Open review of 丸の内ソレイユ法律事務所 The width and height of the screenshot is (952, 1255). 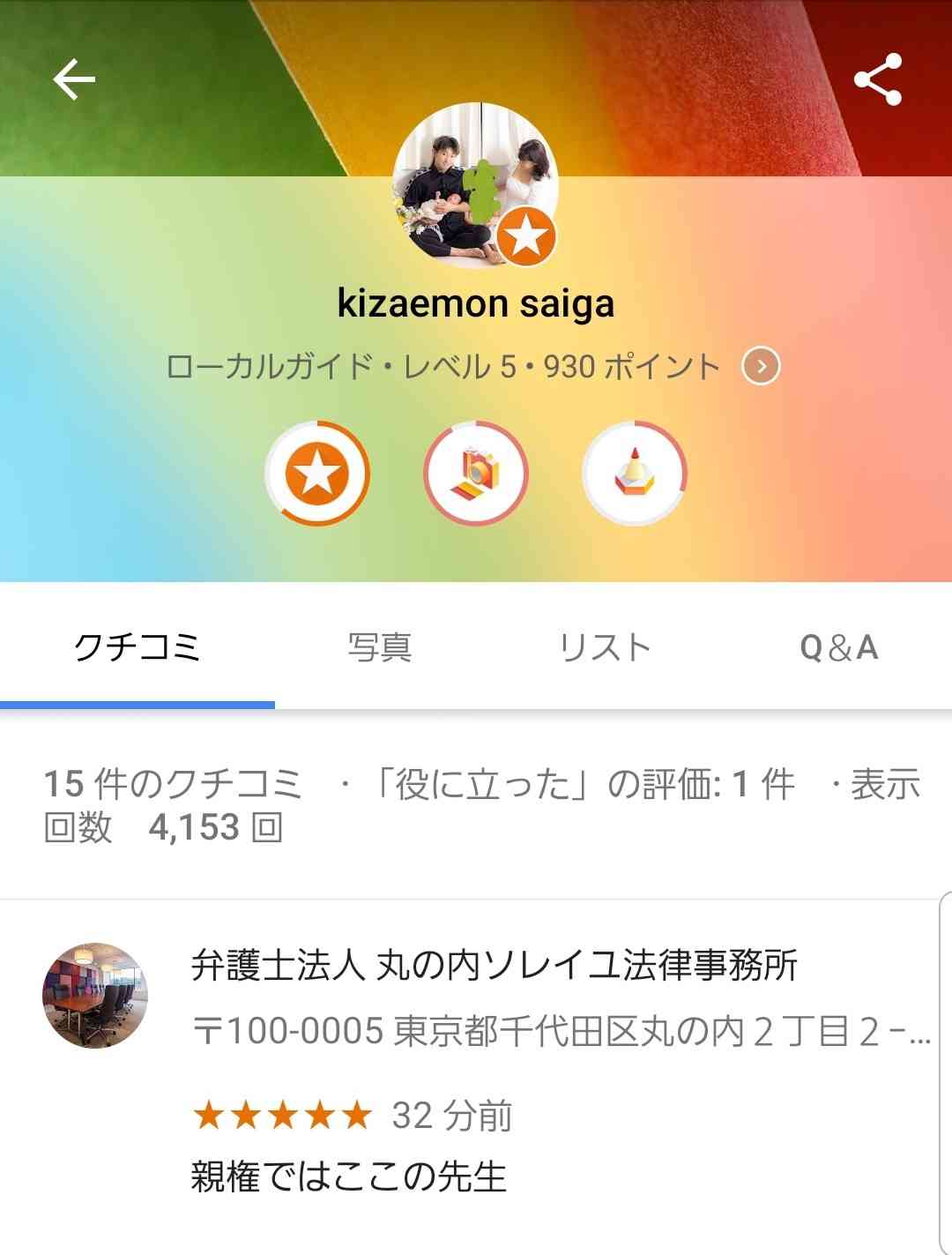click(494, 966)
